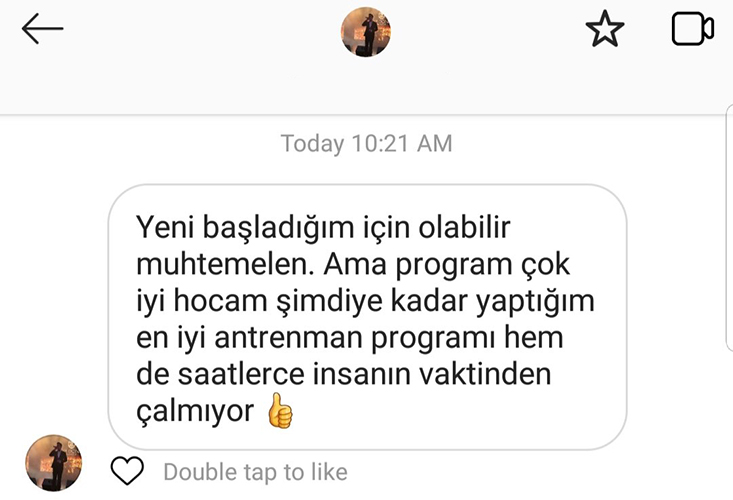Open sender's avatar beside the message

(52, 464)
